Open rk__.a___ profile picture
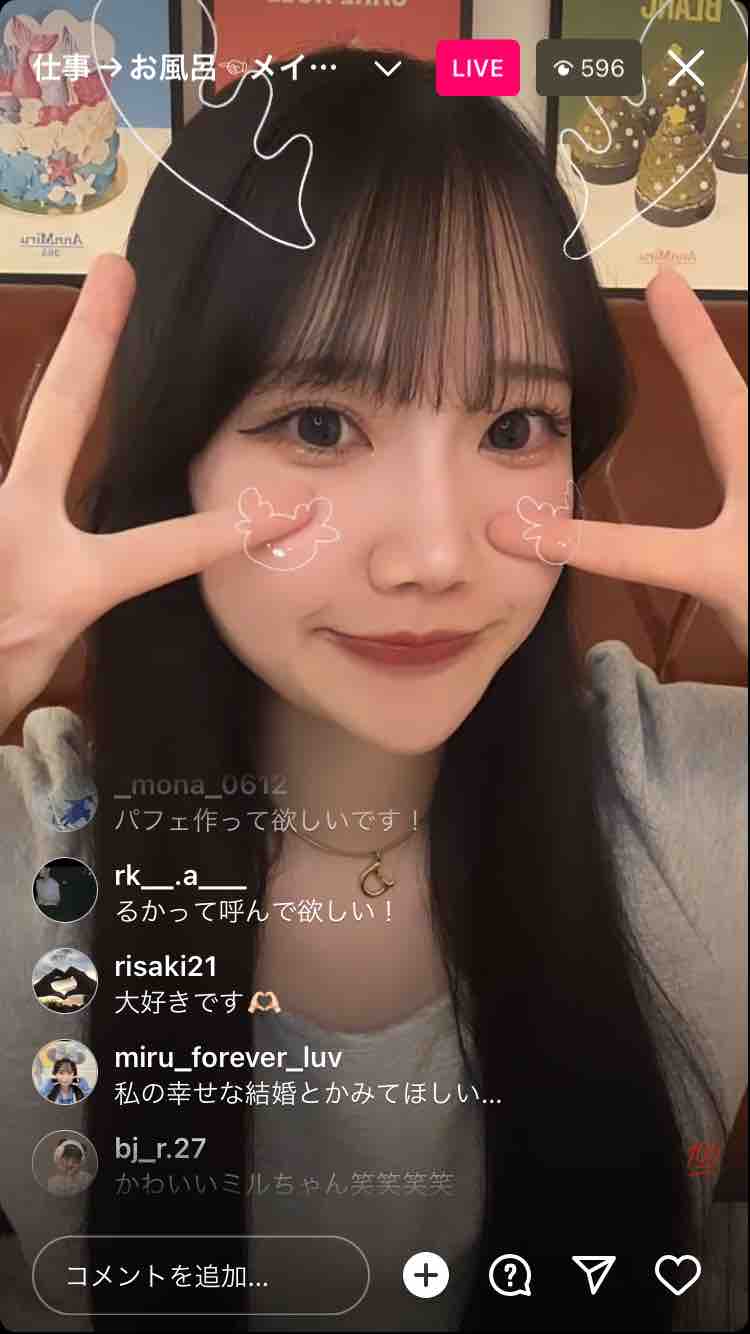 pos(65,889)
